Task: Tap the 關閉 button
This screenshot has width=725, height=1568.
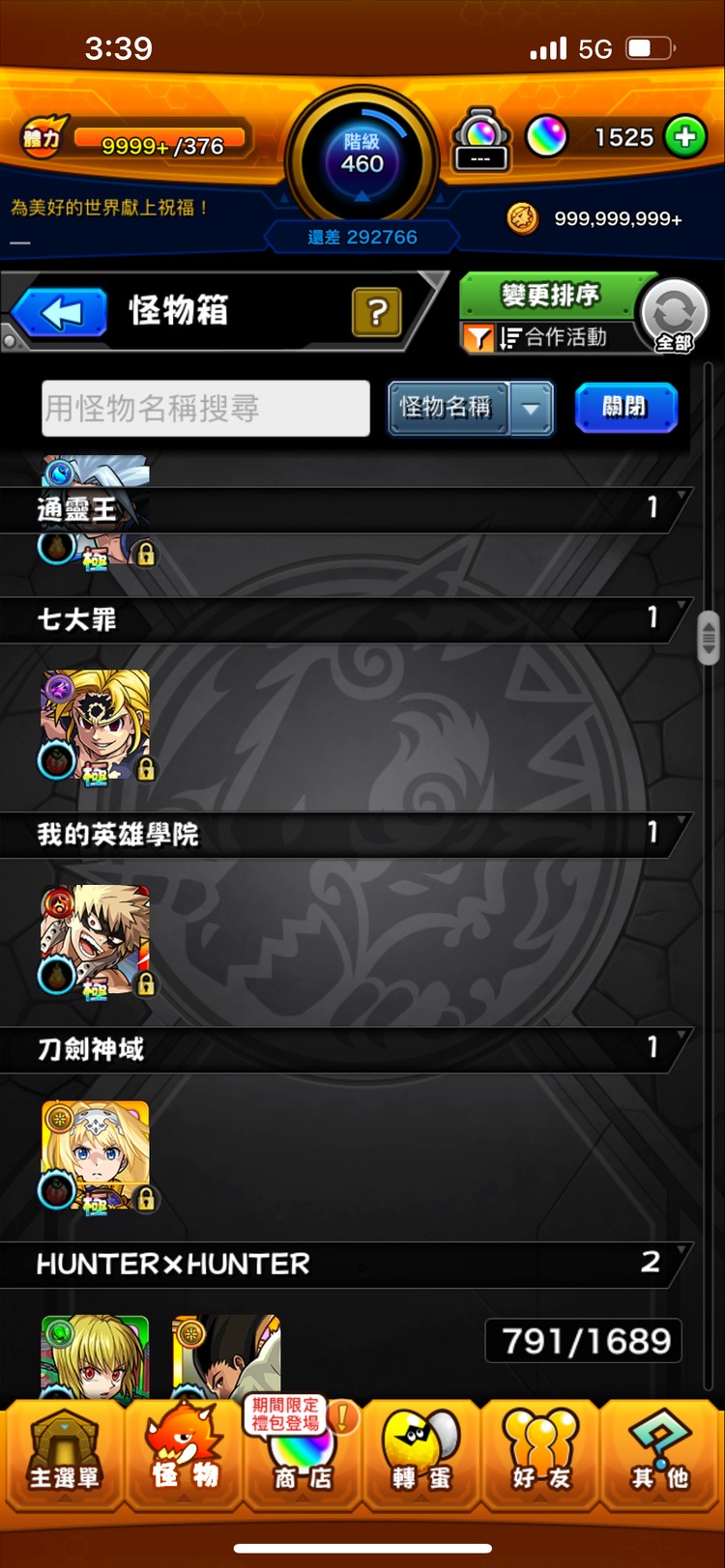Action: tap(625, 407)
